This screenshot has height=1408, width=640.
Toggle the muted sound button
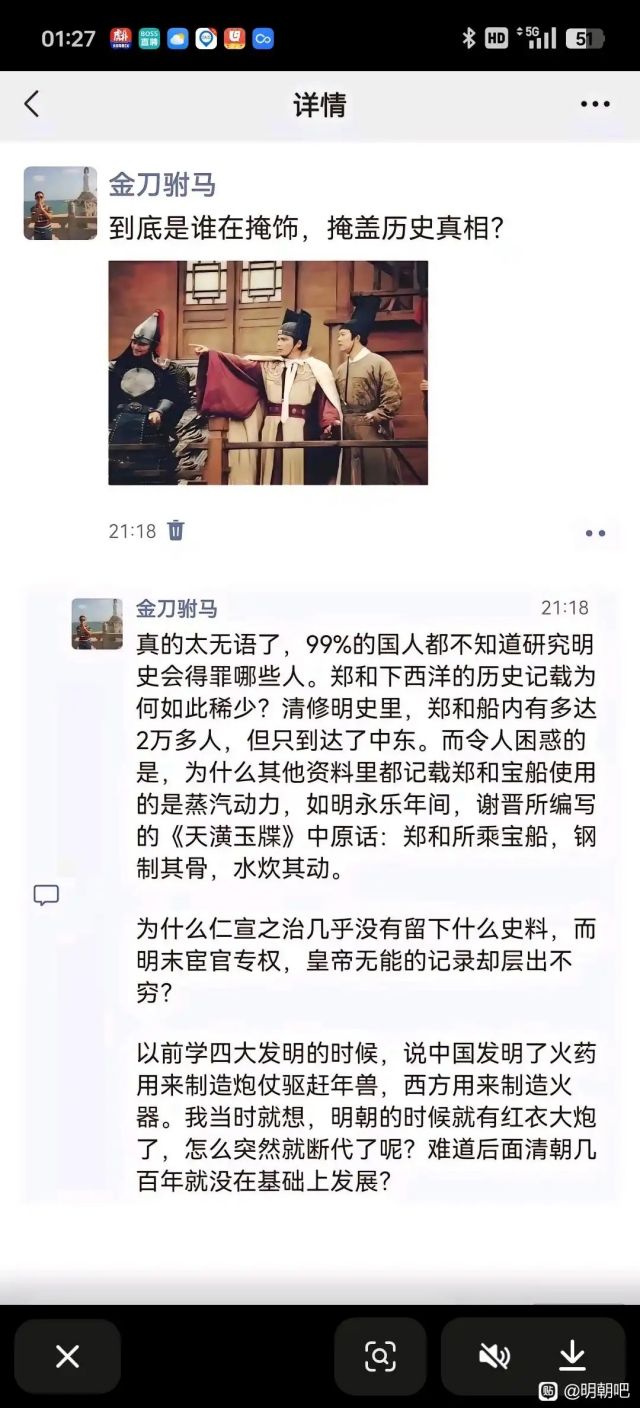[x=494, y=1356]
